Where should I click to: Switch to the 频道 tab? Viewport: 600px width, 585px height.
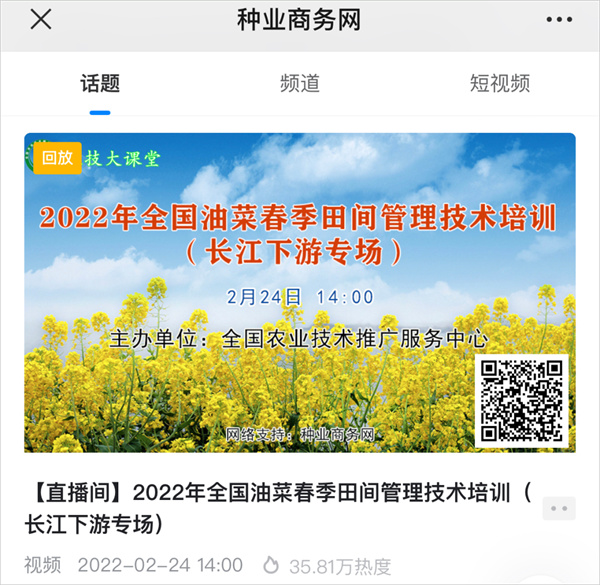(300, 83)
